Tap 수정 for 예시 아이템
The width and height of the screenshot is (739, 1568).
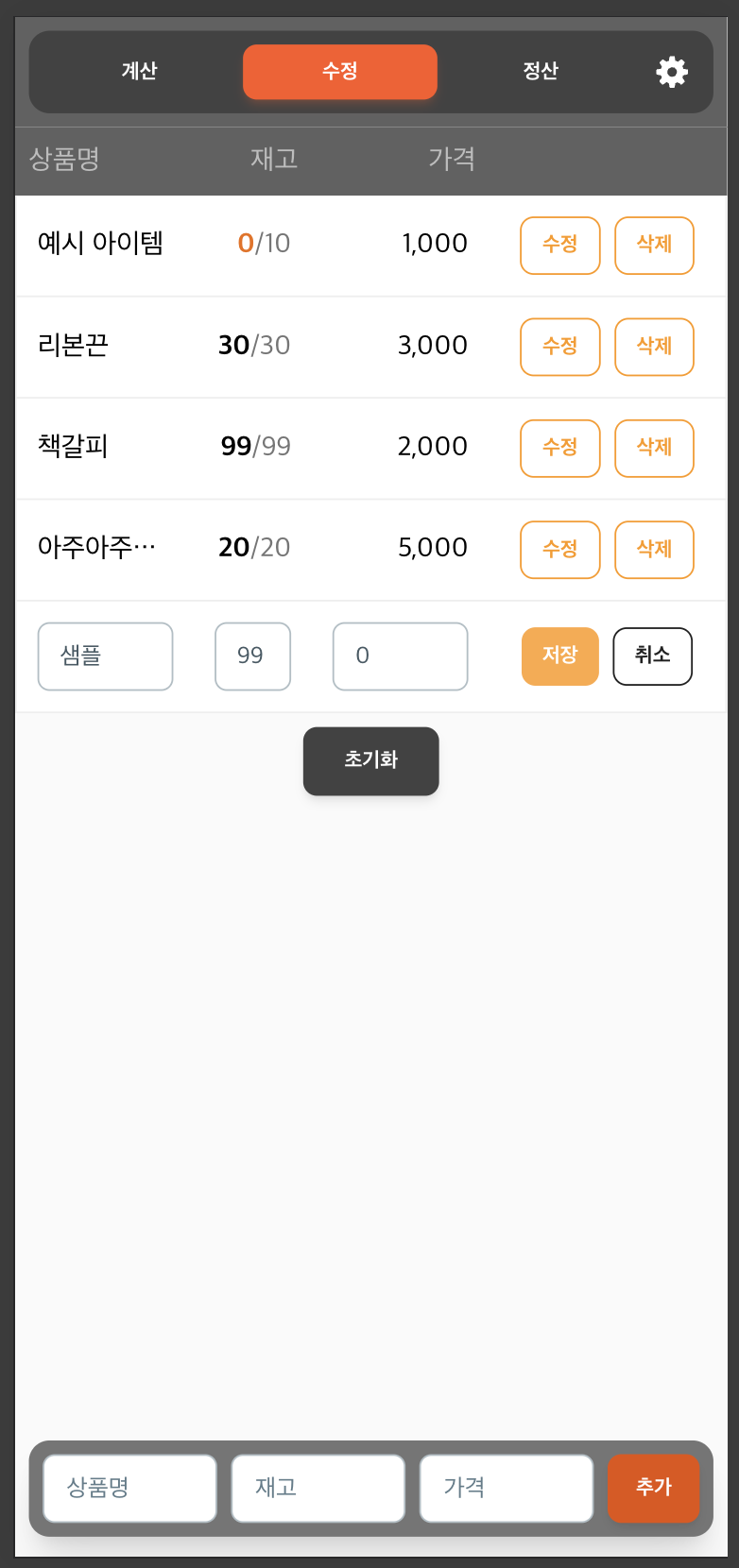click(x=560, y=246)
